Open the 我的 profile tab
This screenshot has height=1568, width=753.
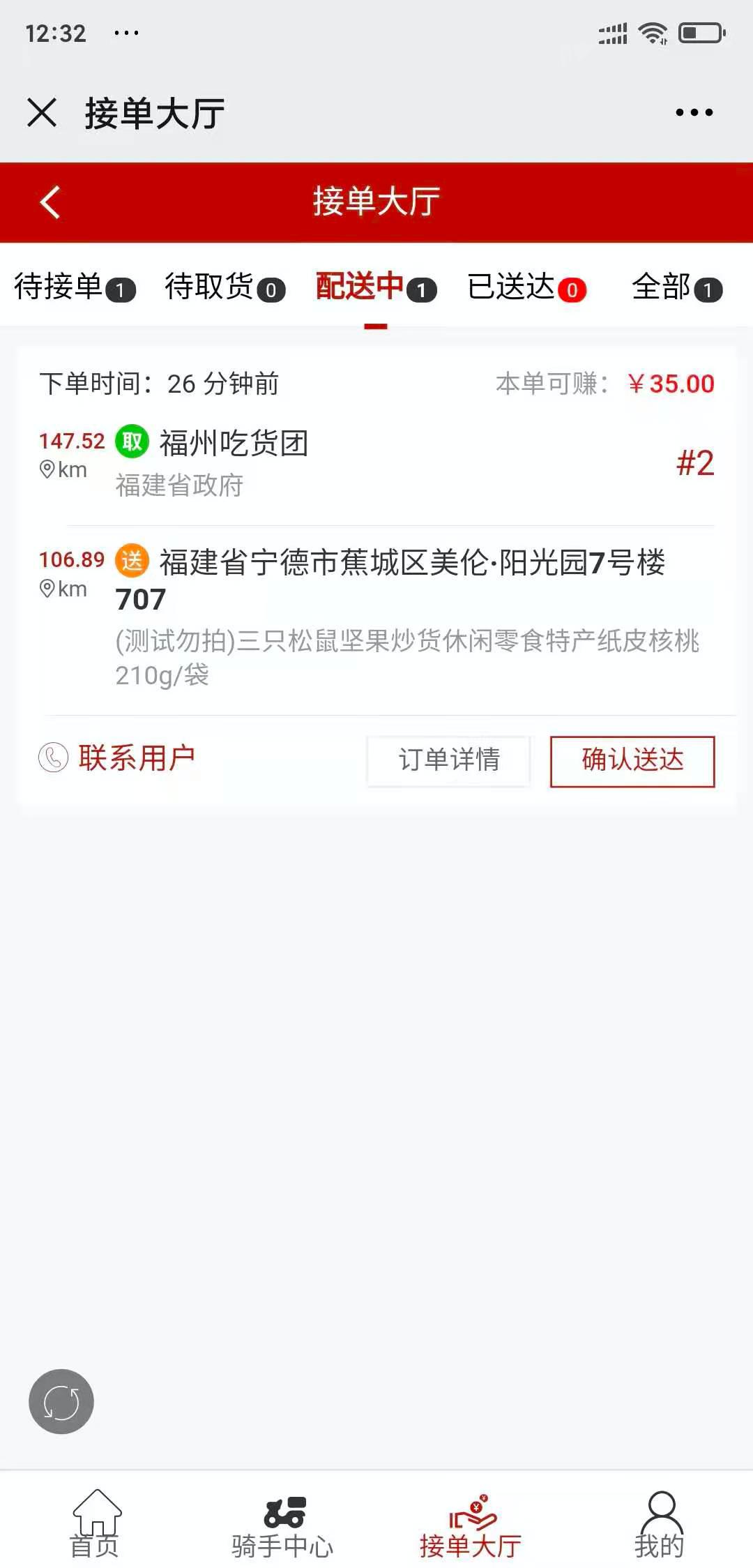[x=659, y=1524]
